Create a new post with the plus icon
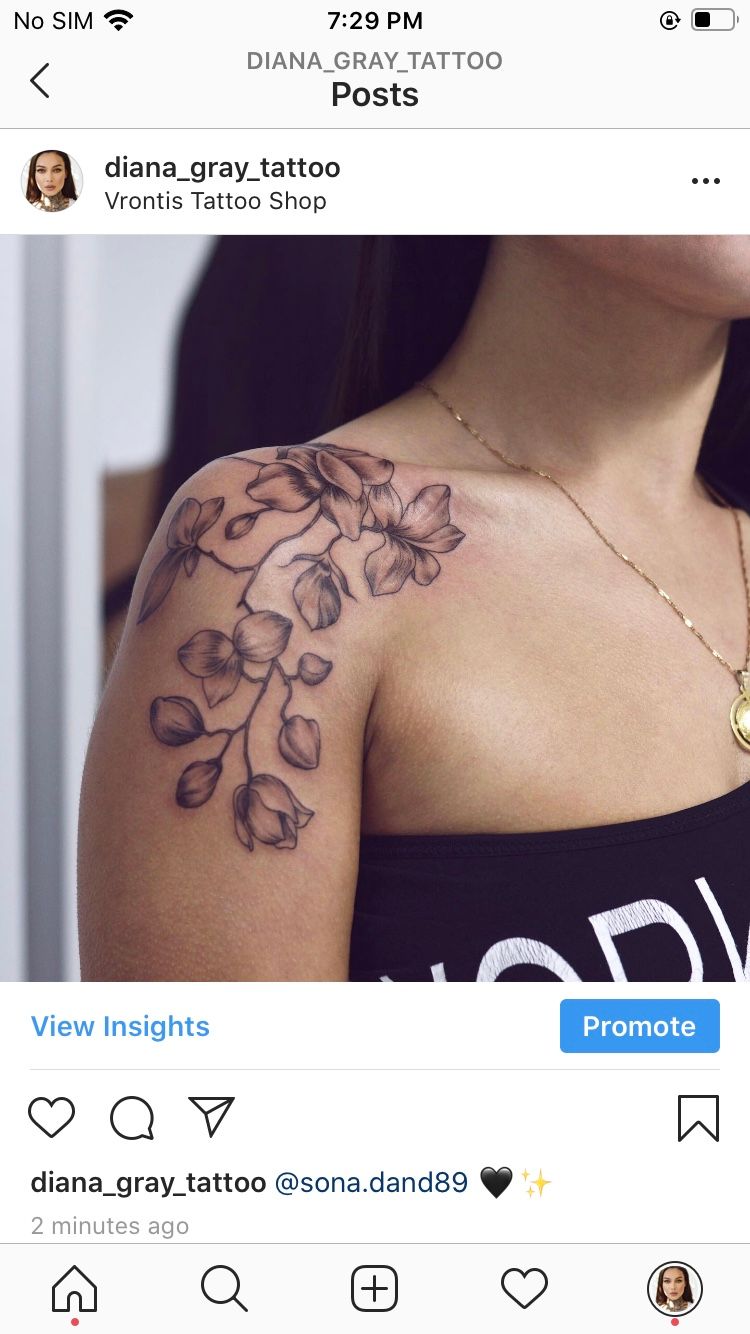The width and height of the screenshot is (750, 1334). click(x=374, y=1288)
